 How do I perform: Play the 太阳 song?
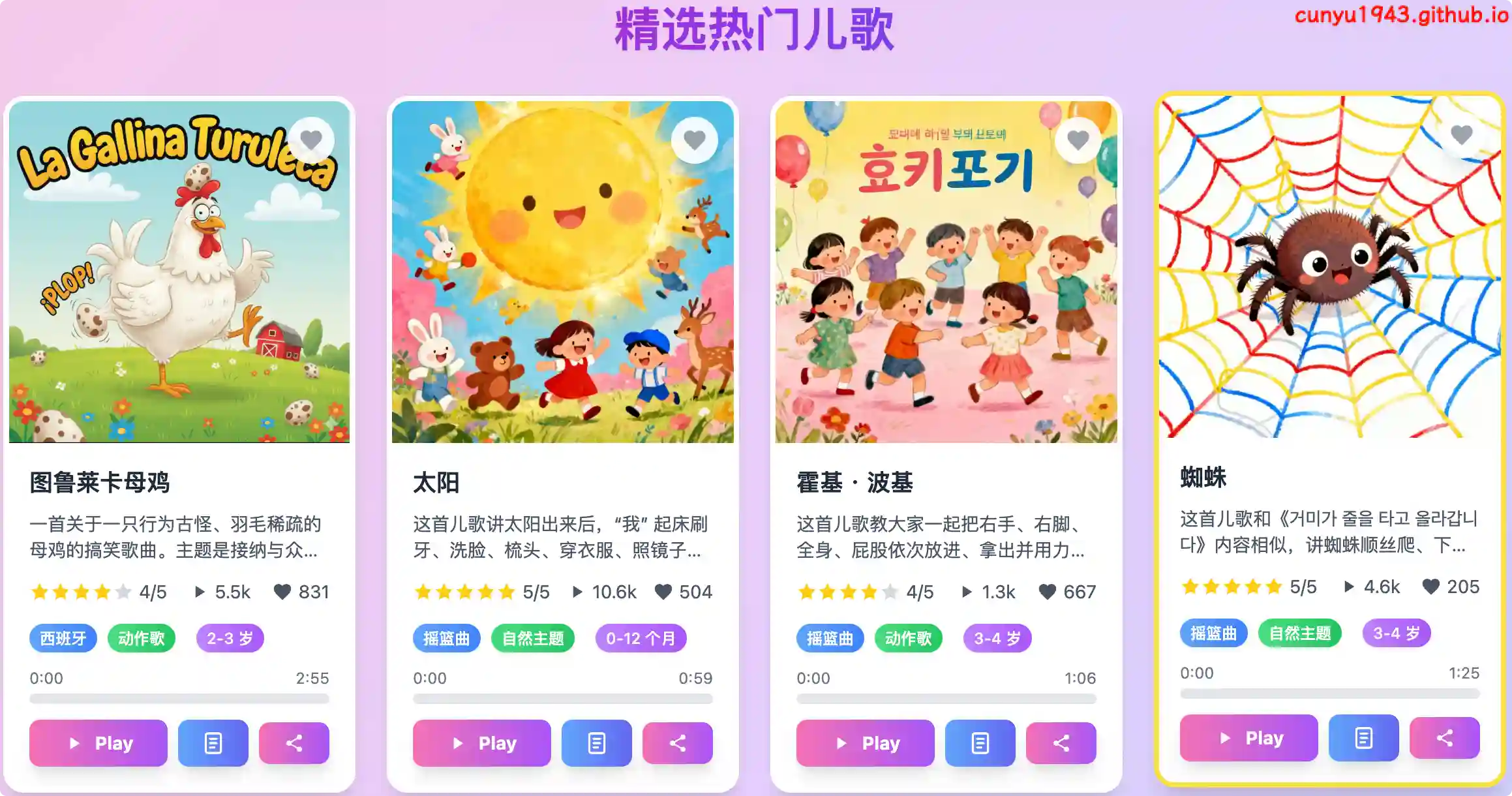tap(482, 742)
